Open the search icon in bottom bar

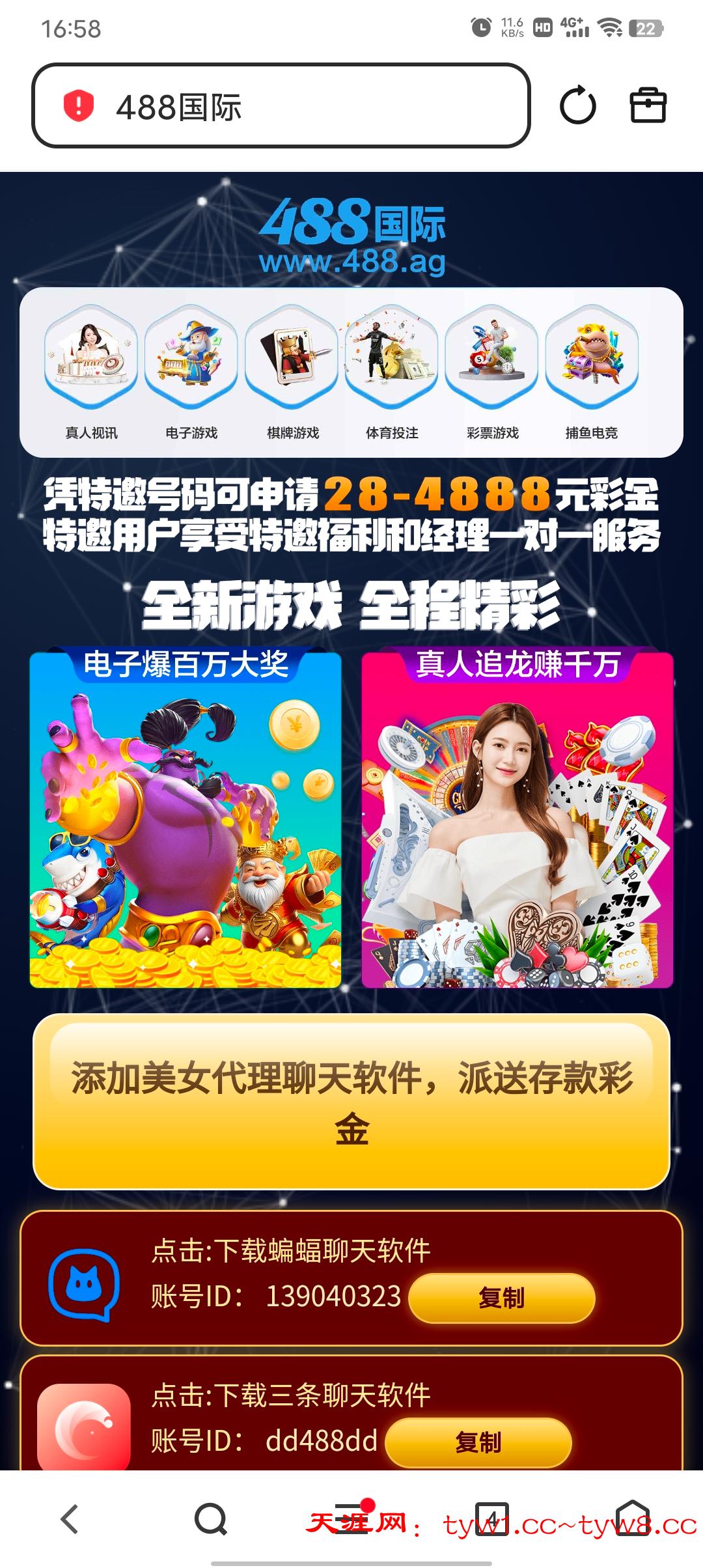pyautogui.click(x=210, y=1519)
